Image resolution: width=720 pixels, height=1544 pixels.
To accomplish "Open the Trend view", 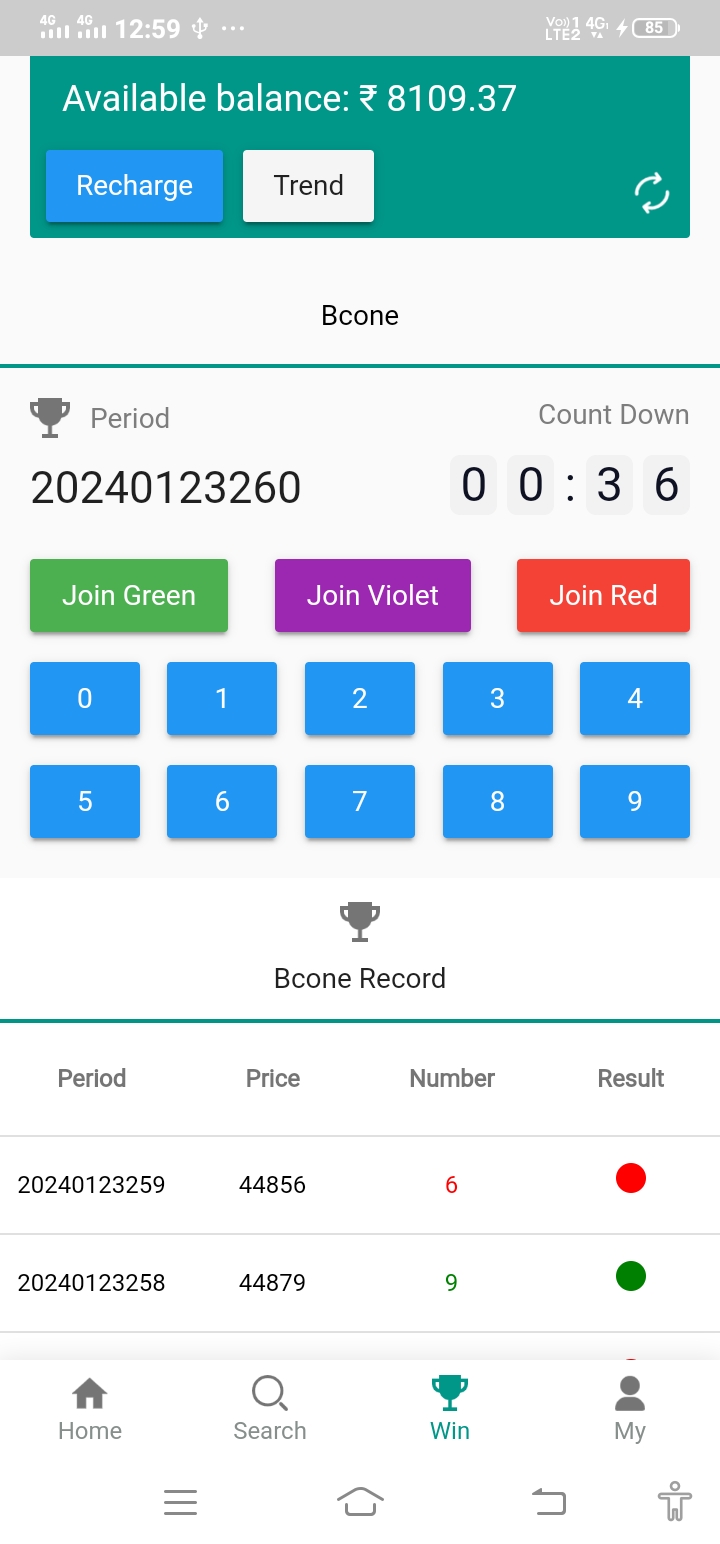I will 308,186.
